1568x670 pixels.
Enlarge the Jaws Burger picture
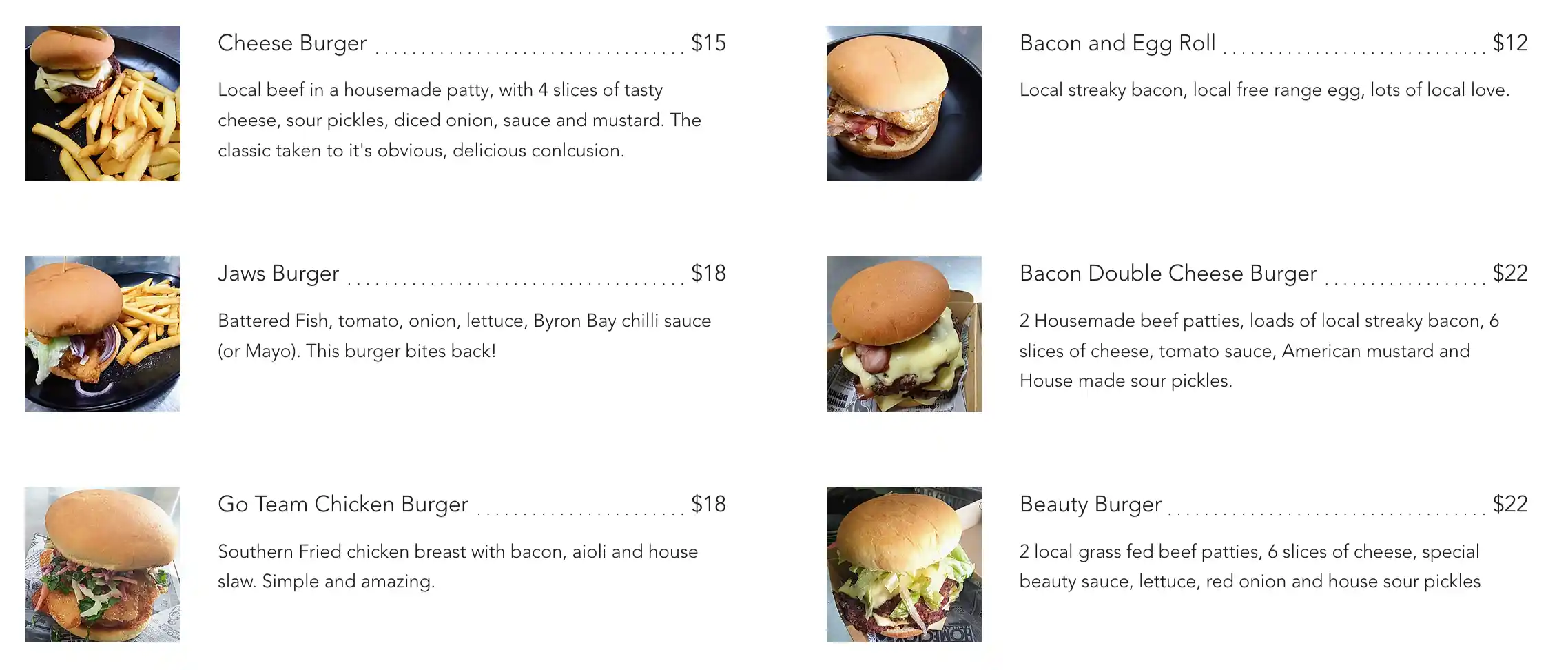click(103, 334)
